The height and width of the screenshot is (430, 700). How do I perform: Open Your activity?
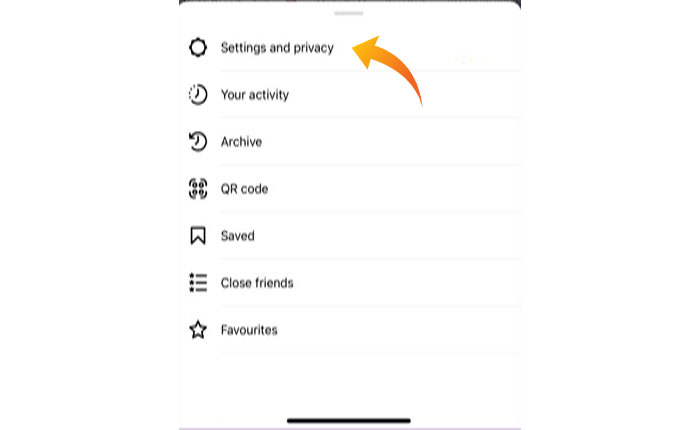(x=254, y=95)
